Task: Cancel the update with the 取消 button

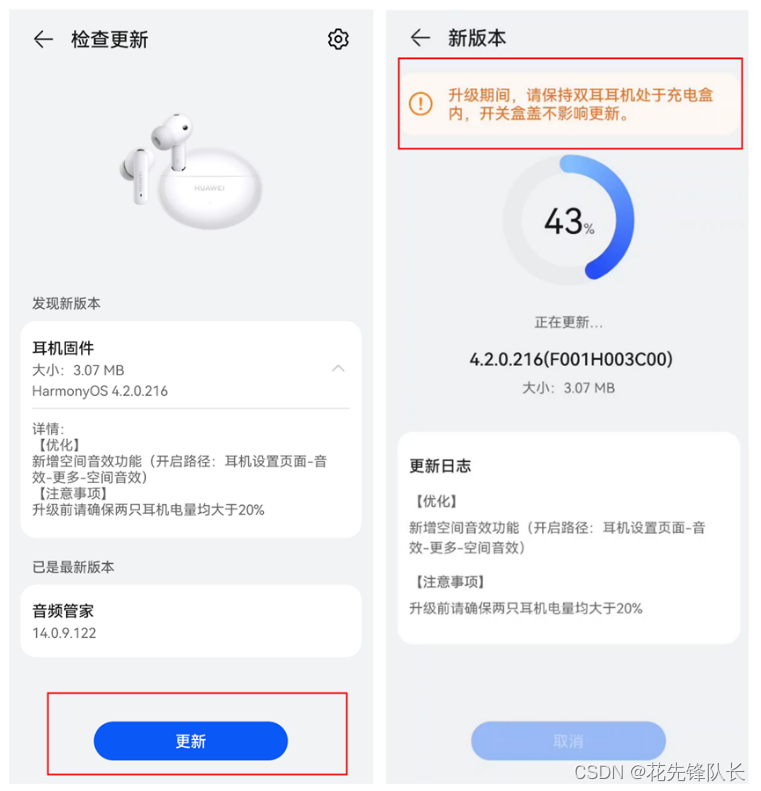Action: coord(568,741)
